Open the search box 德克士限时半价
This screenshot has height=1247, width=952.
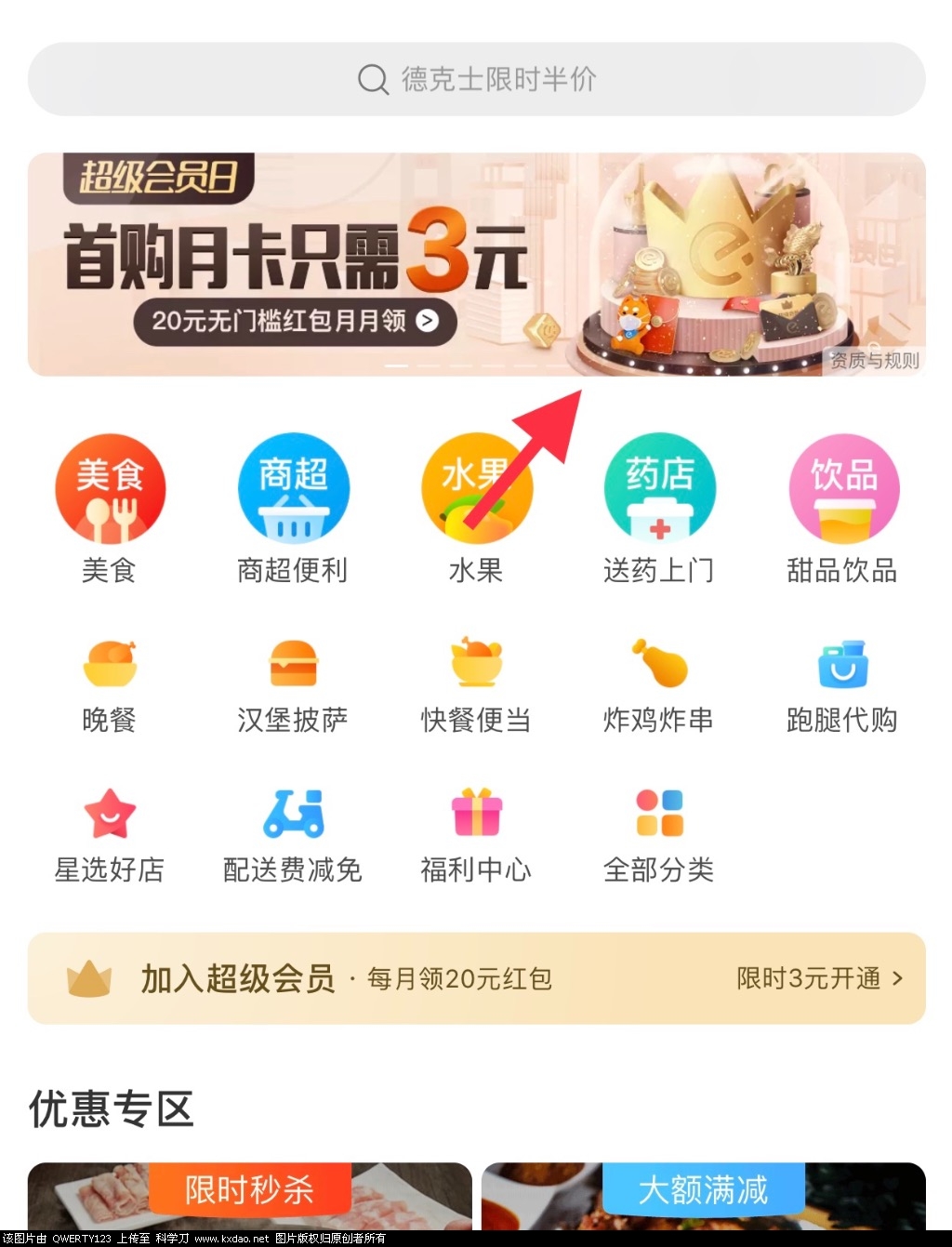[x=476, y=79]
